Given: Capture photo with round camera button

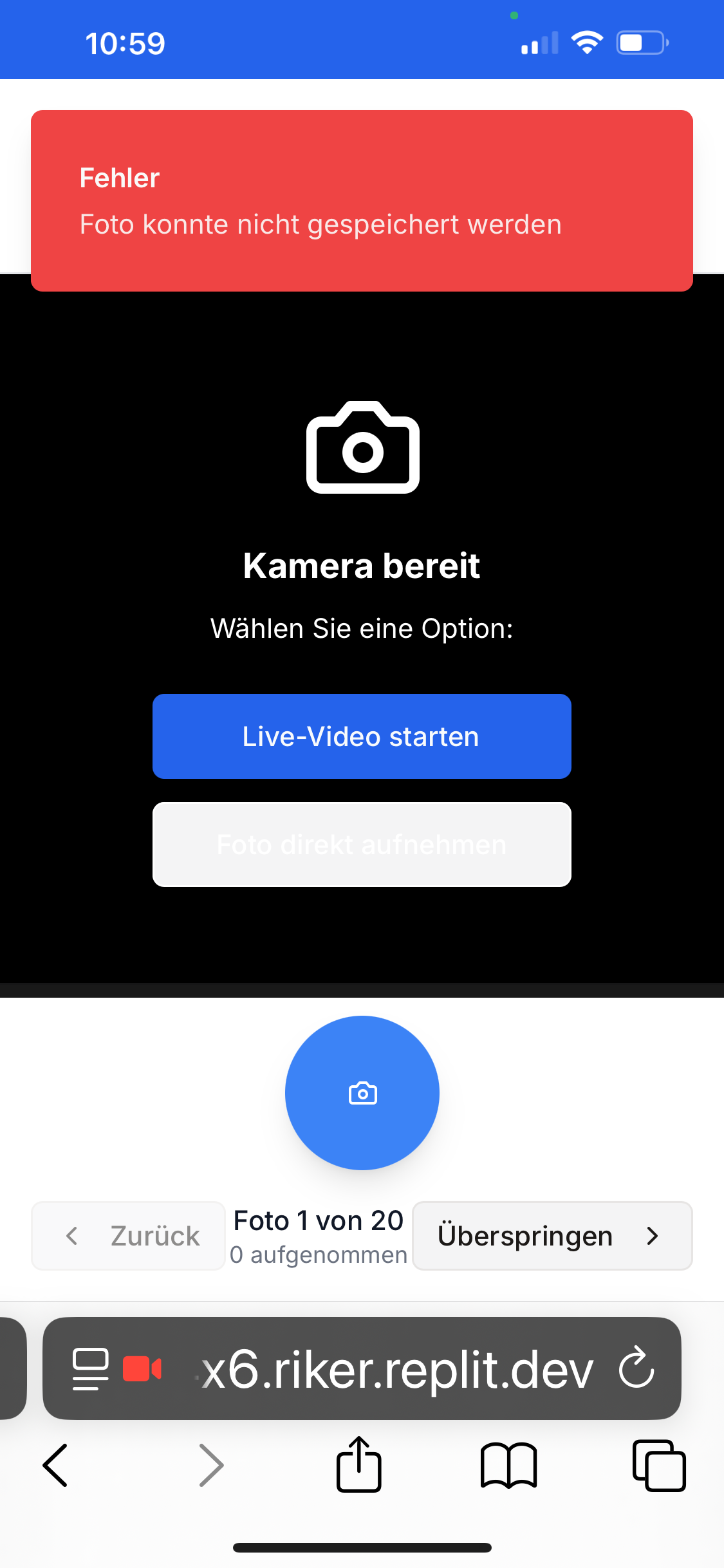Looking at the screenshot, I should coord(362,1093).
